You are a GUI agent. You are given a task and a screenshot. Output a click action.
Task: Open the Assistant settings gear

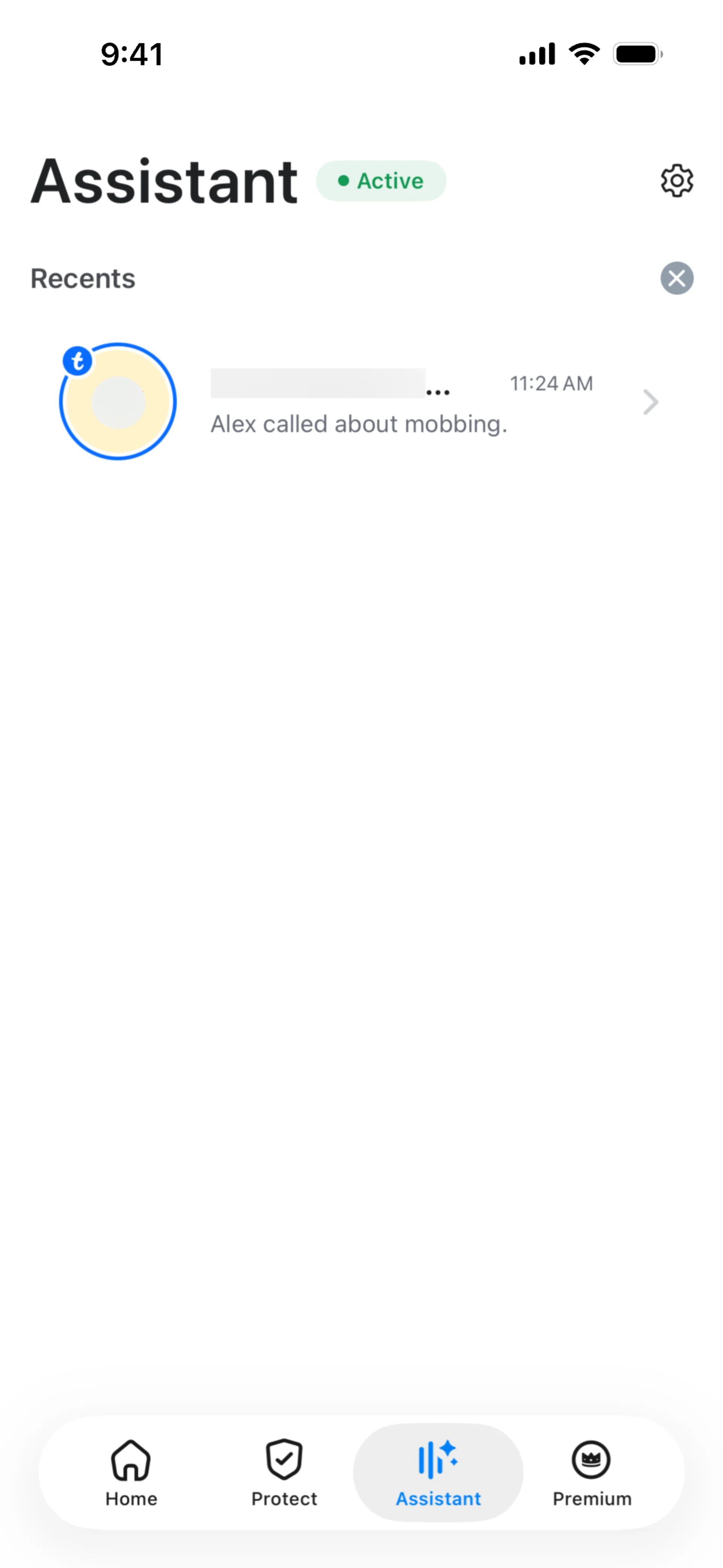pyautogui.click(x=677, y=181)
